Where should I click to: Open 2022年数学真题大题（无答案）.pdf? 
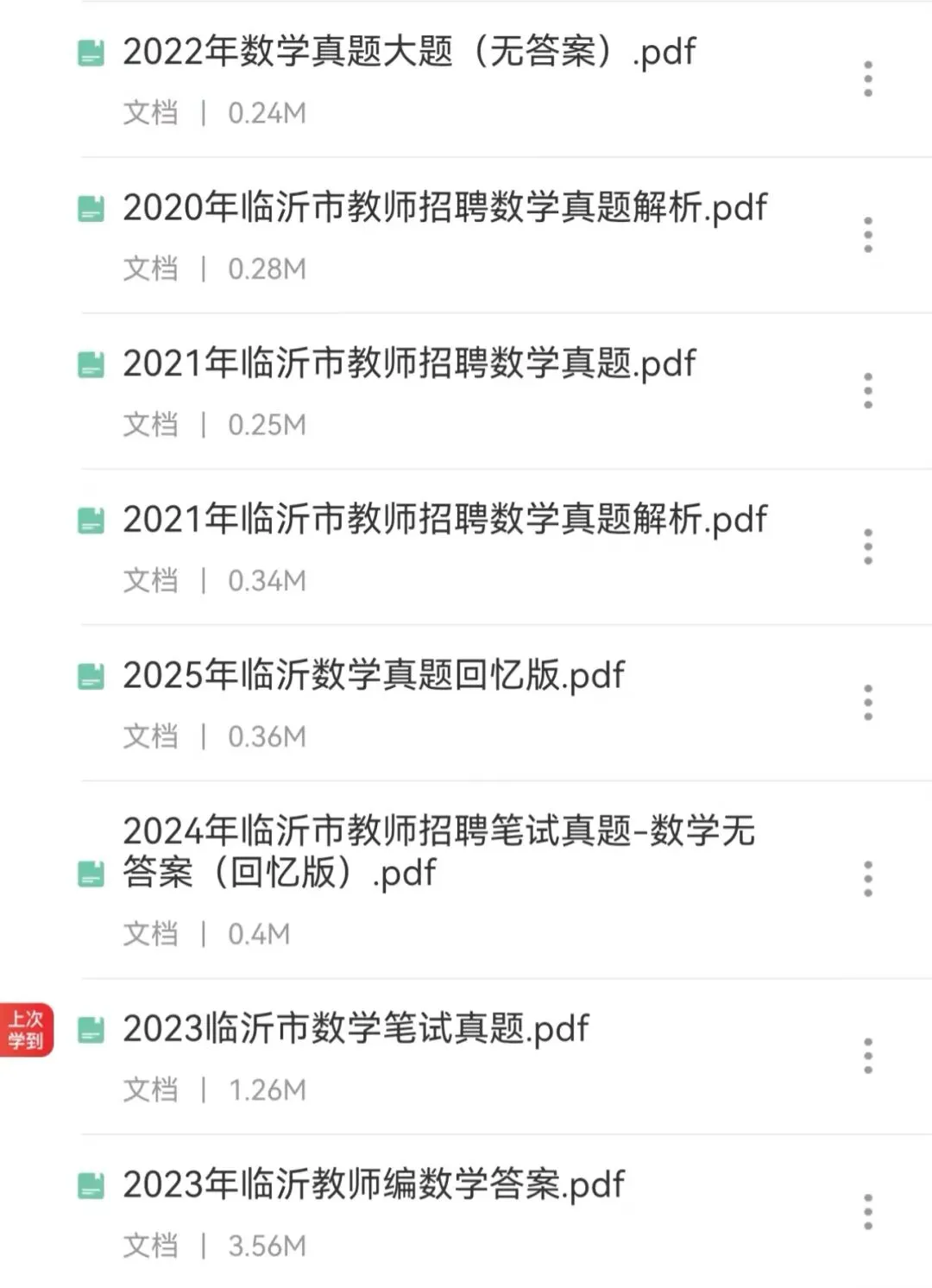[408, 53]
